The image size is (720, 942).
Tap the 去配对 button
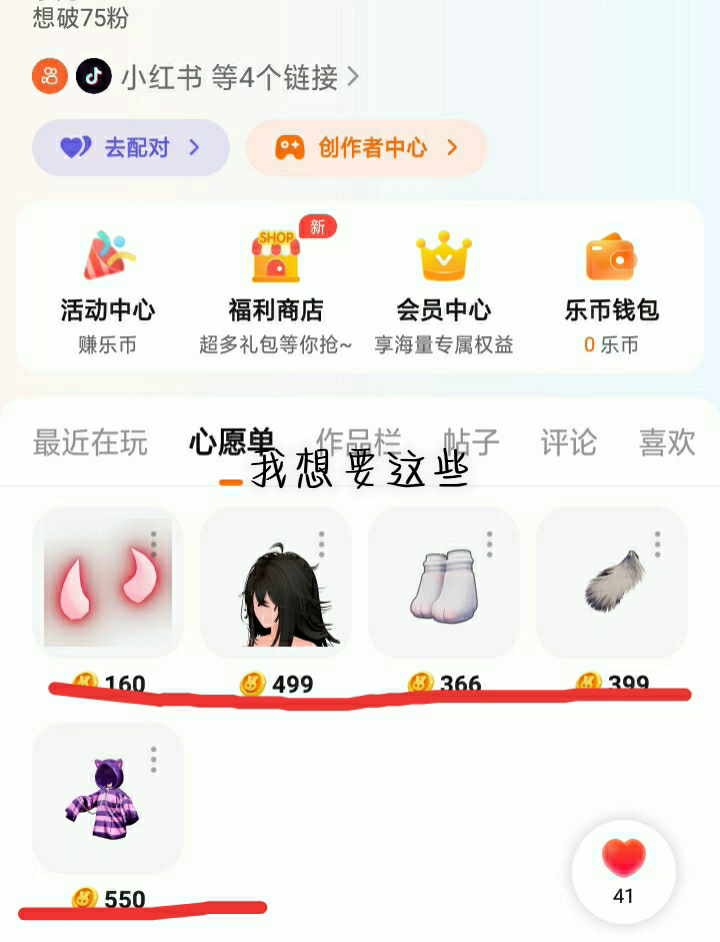point(131,148)
